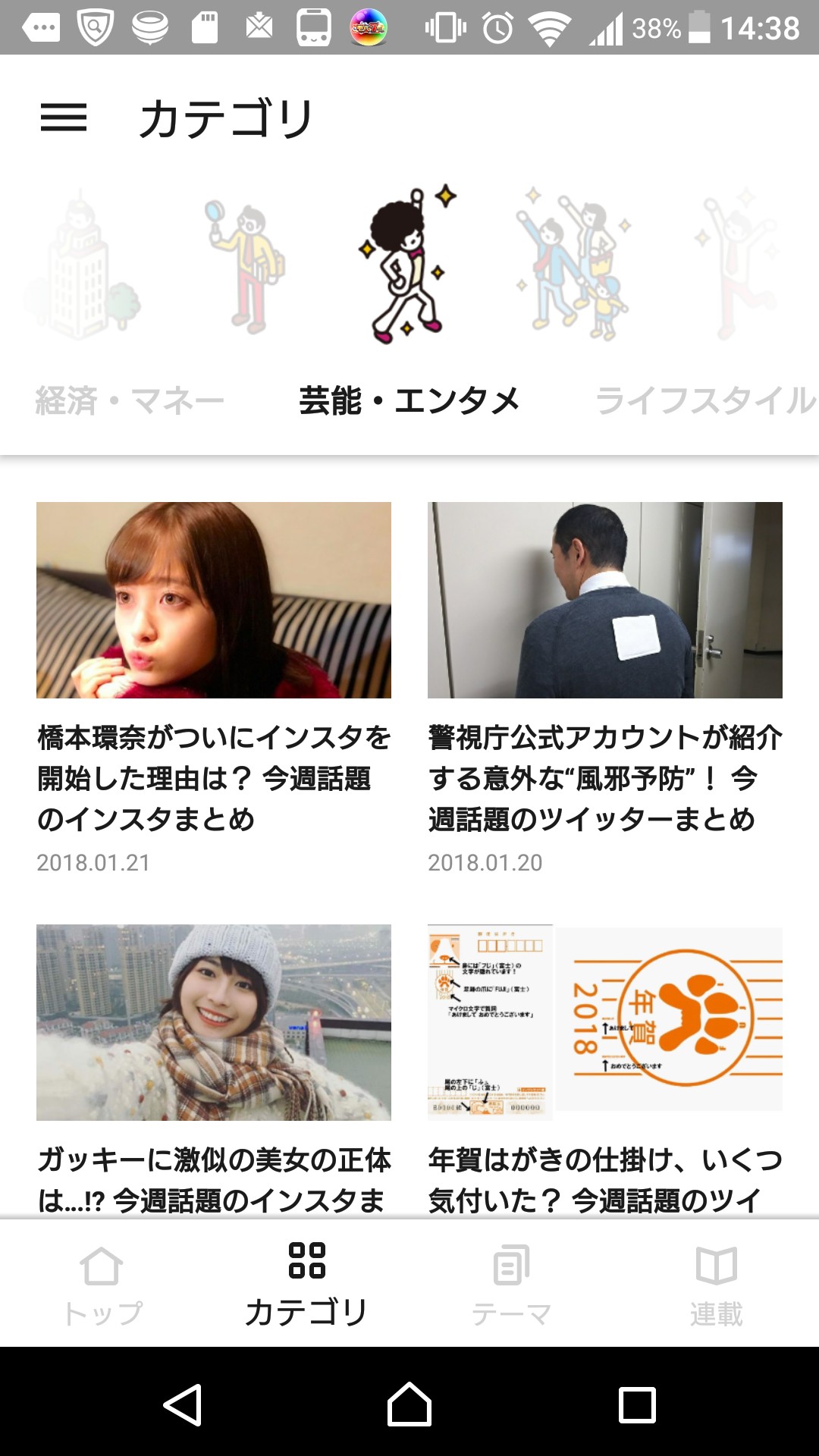
Task: Open the 橋本環奈 Instagram article
Action: click(214, 688)
